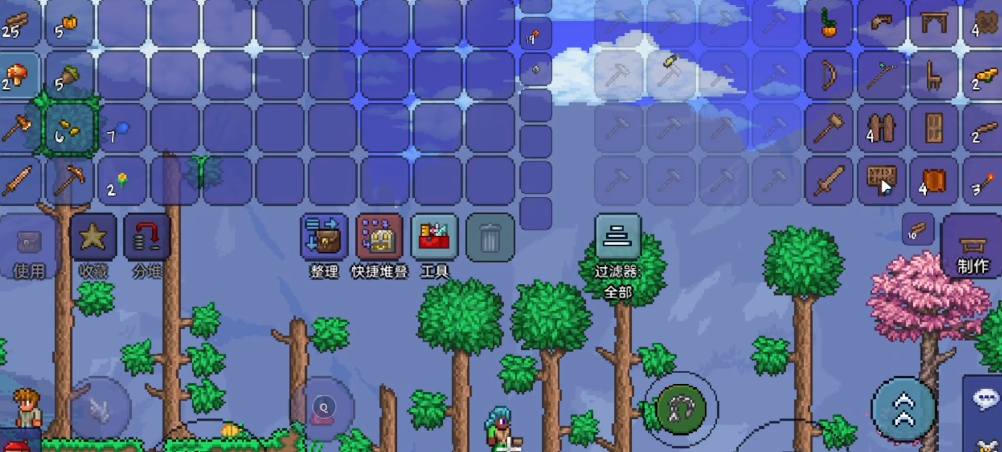Tap the double-arrow jump button
The image size is (1002, 452).
[x=904, y=409]
